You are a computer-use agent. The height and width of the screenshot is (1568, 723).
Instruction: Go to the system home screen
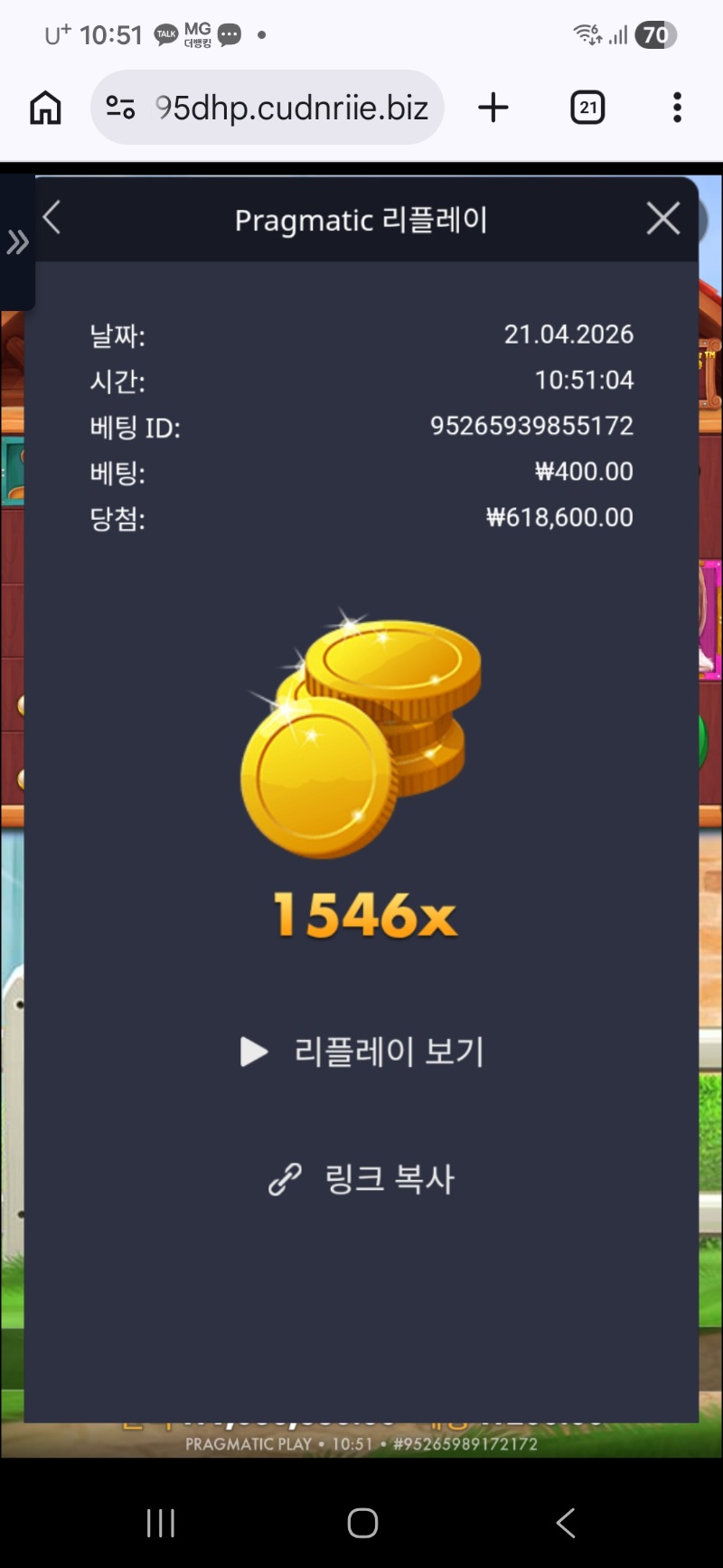click(x=362, y=1523)
